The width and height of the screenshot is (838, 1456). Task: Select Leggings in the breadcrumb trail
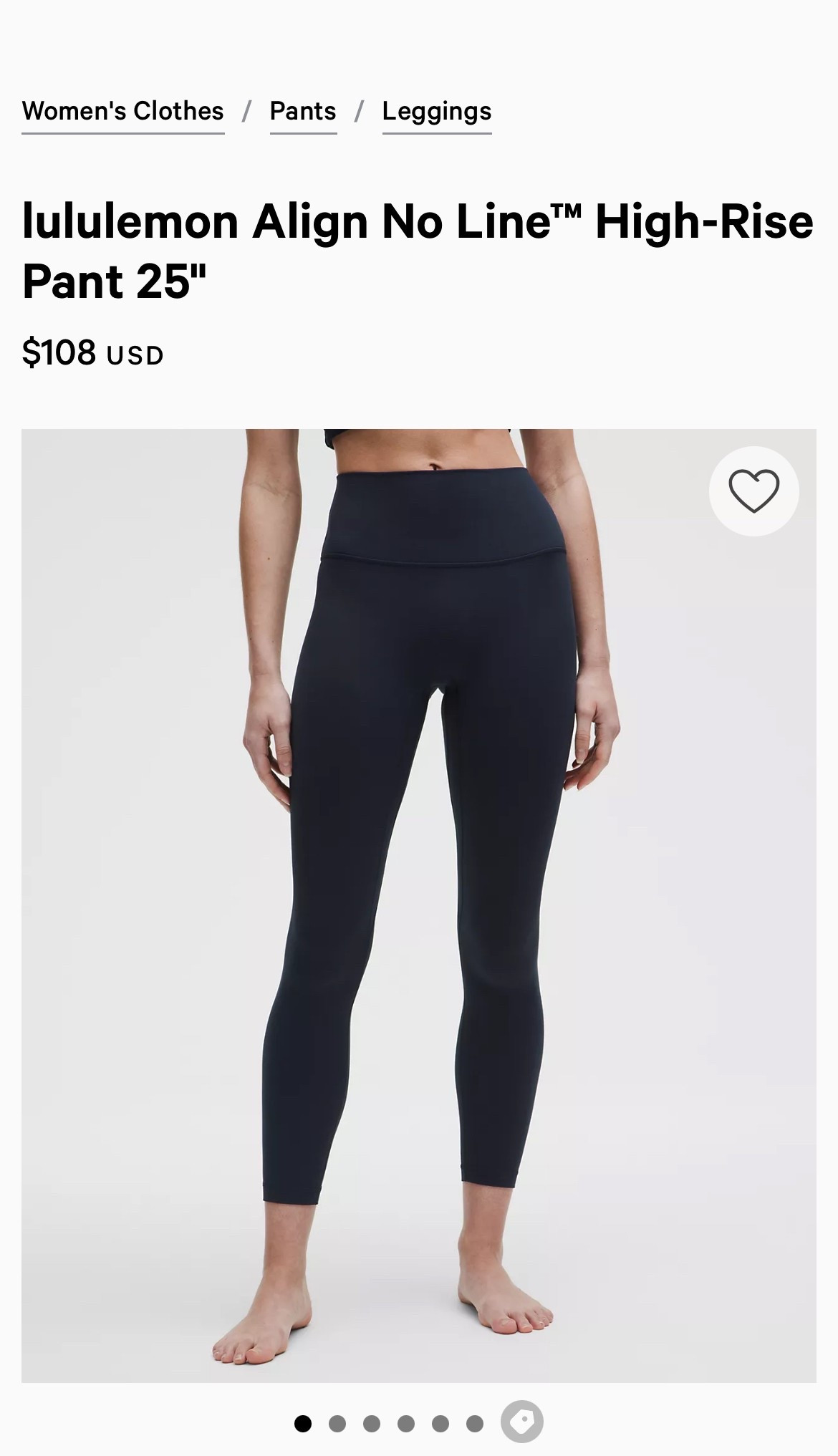click(x=436, y=112)
